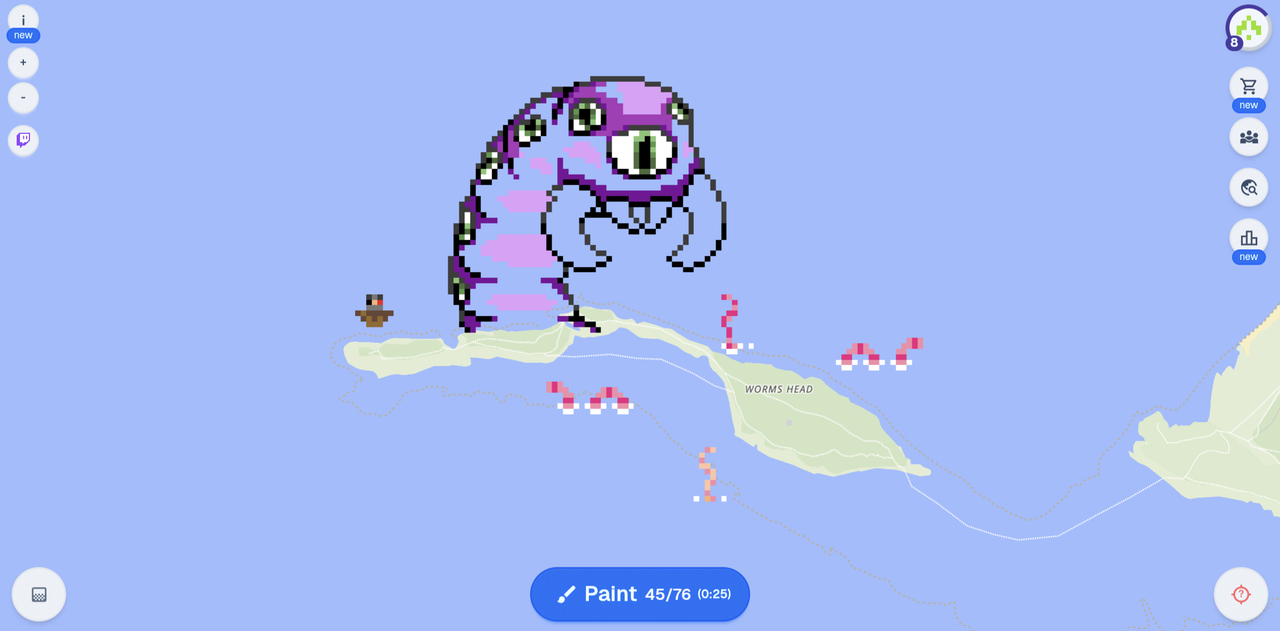Tap the Paint button
Image resolution: width=1280 pixels, height=631 pixels.
point(640,594)
